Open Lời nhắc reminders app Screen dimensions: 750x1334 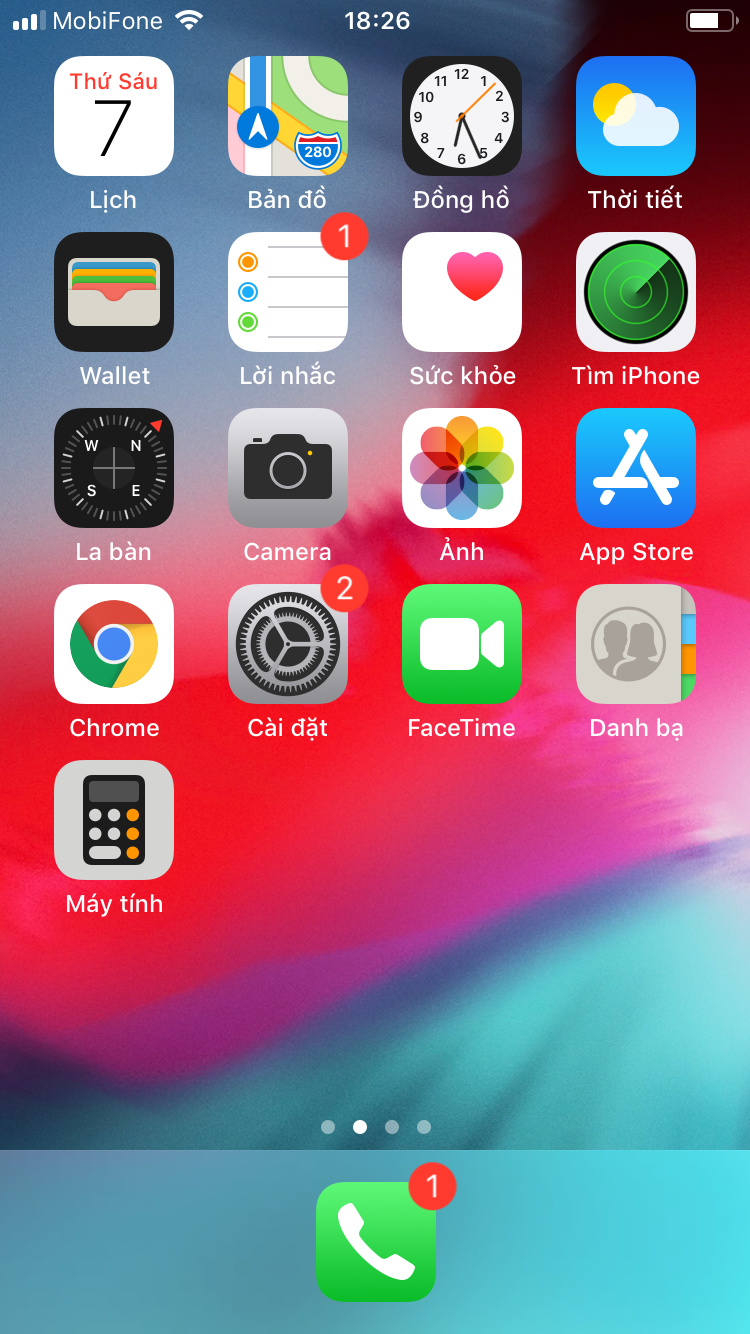click(x=288, y=292)
